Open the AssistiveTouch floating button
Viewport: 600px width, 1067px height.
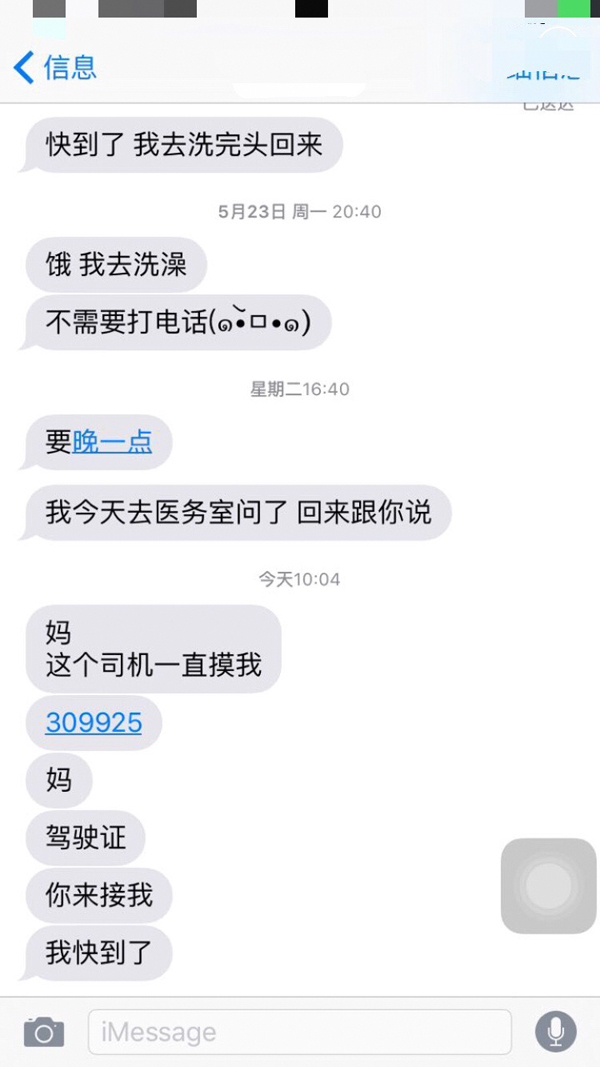click(548, 886)
